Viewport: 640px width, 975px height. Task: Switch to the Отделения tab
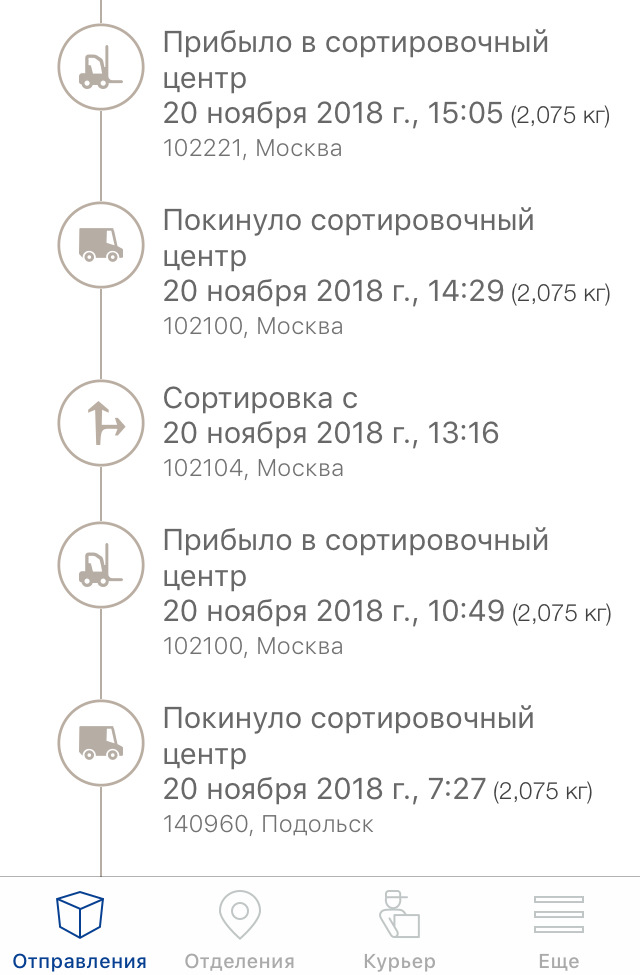(240, 929)
